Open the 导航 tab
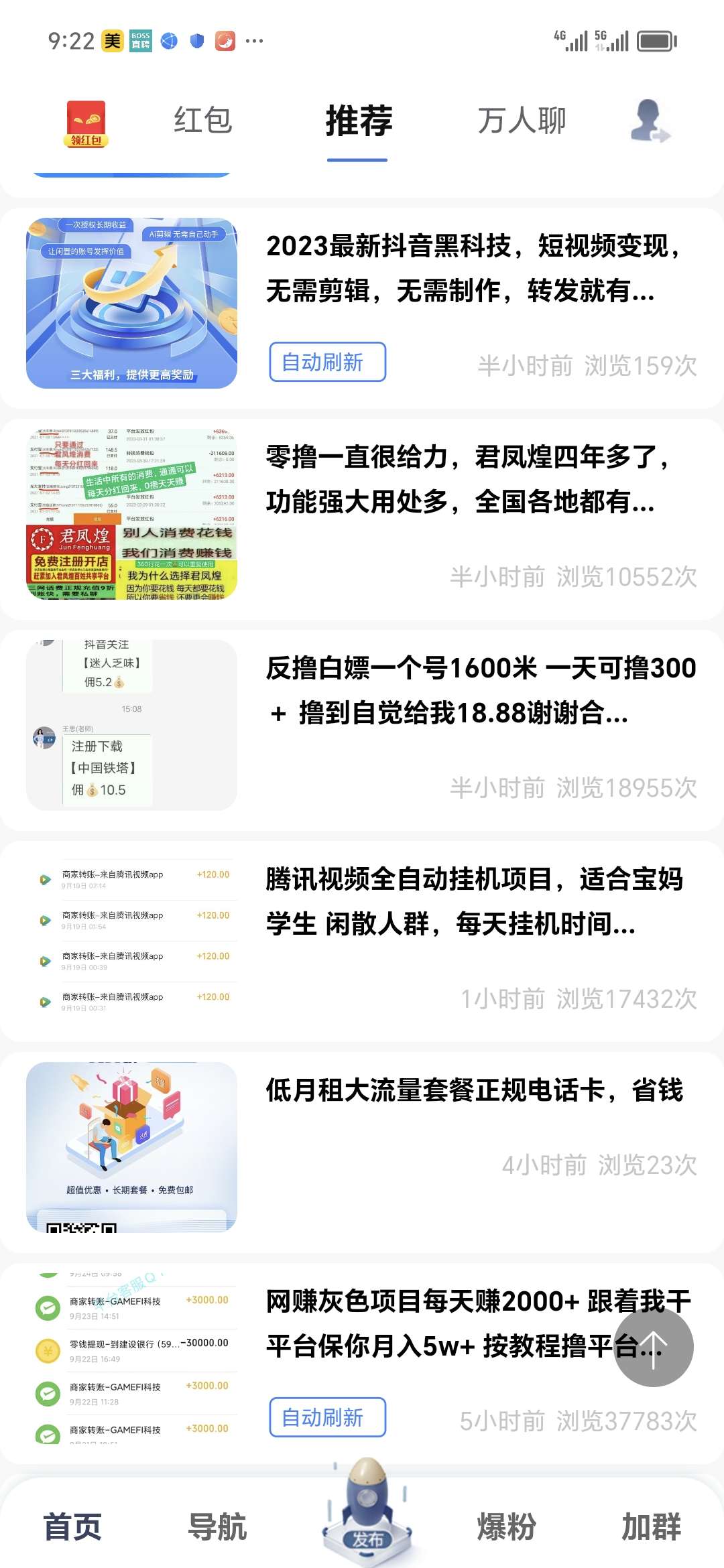The height and width of the screenshot is (1568, 724). click(x=217, y=1527)
